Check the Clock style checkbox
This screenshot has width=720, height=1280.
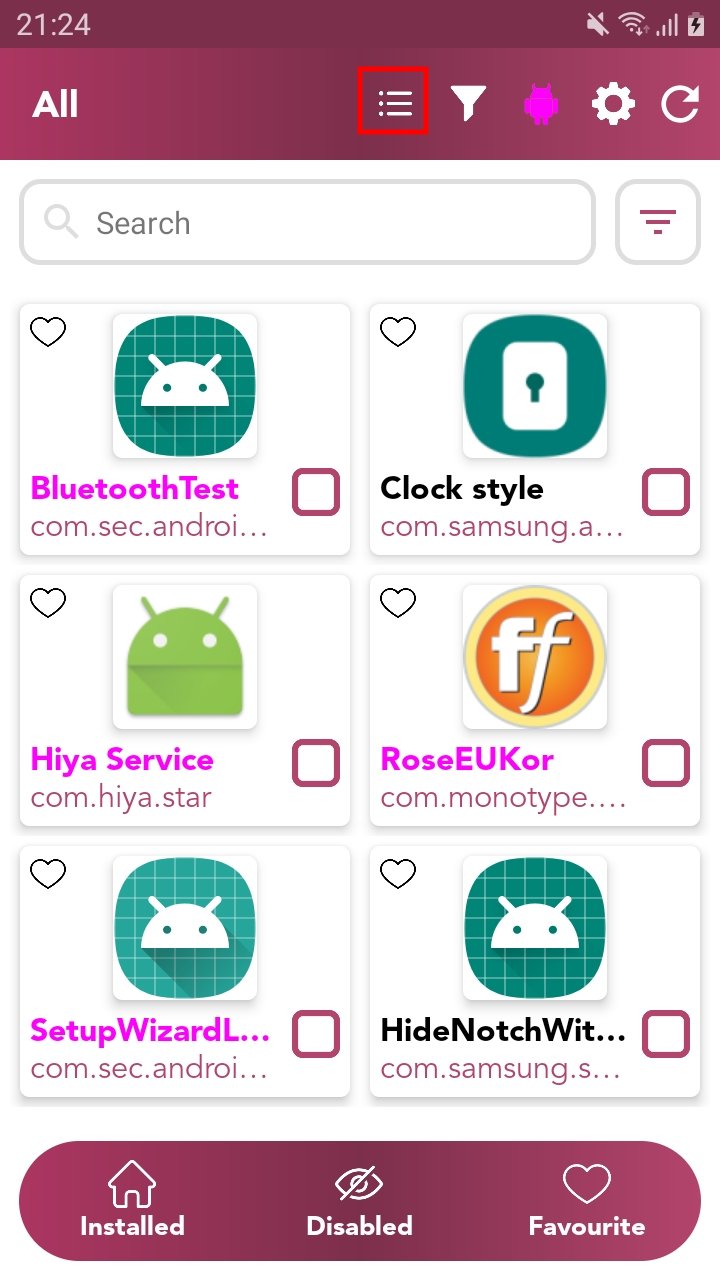click(x=666, y=492)
